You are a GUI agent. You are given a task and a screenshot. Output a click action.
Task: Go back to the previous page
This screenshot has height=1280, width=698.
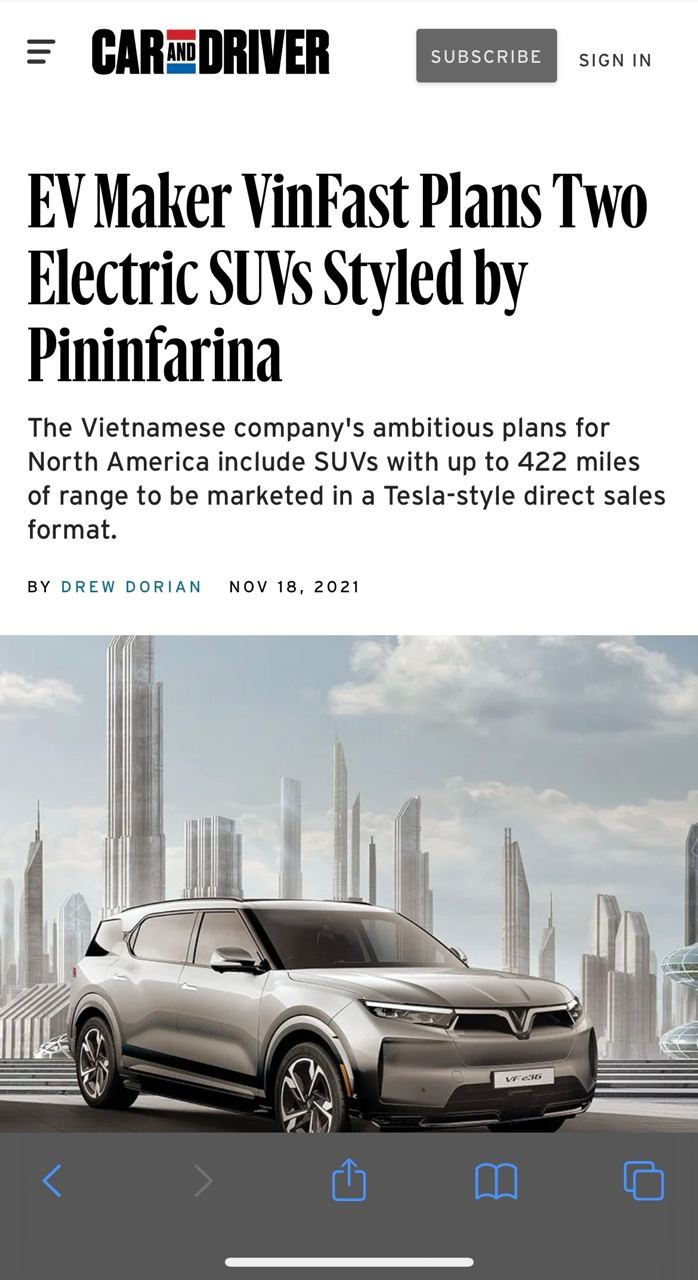(x=52, y=1181)
